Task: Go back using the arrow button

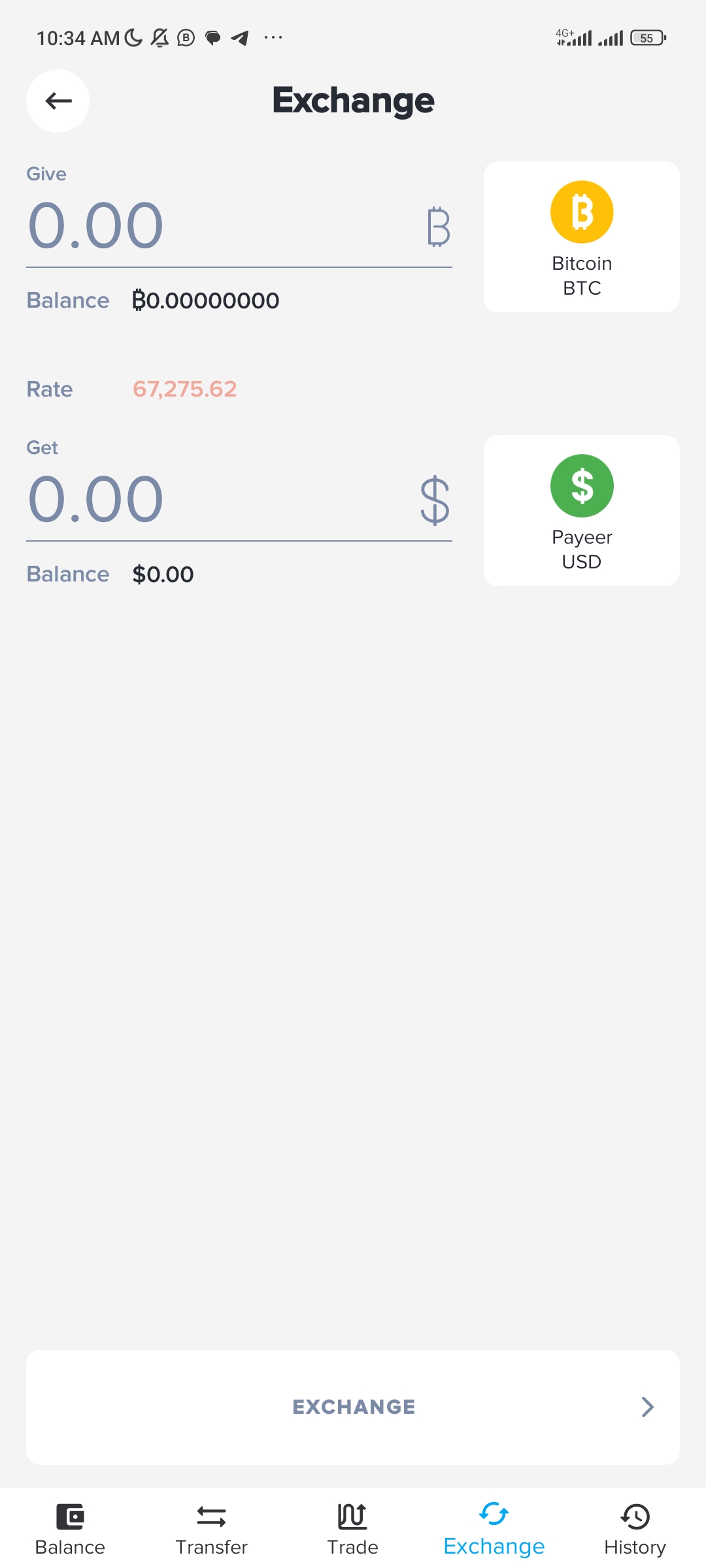Action: point(58,101)
